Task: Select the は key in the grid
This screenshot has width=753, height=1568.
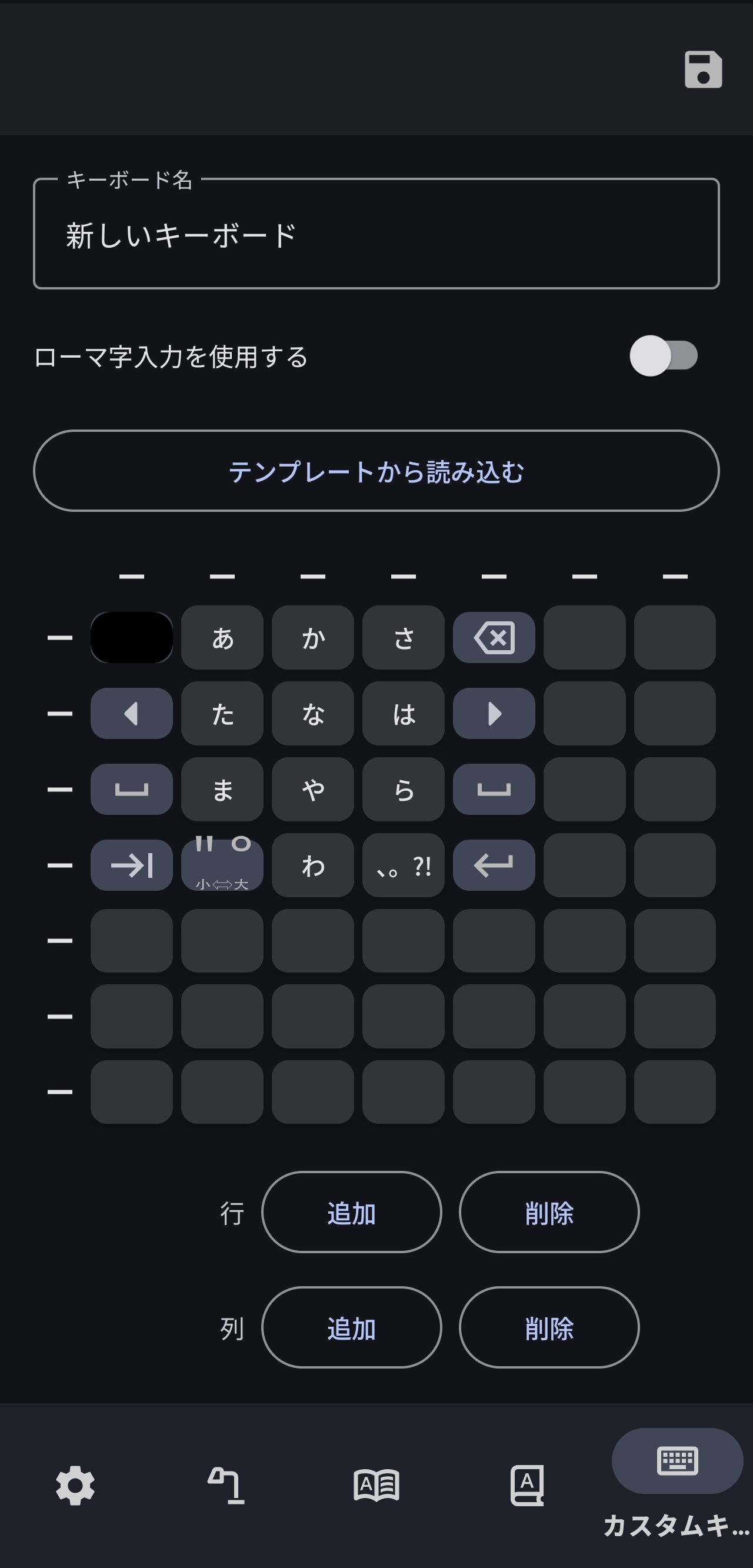Action: click(403, 713)
